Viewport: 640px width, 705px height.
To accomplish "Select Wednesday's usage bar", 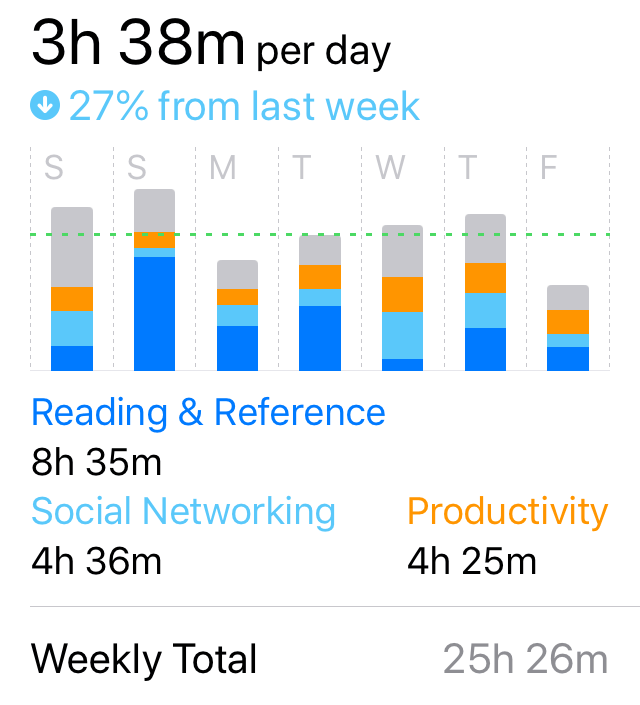I will click(403, 298).
